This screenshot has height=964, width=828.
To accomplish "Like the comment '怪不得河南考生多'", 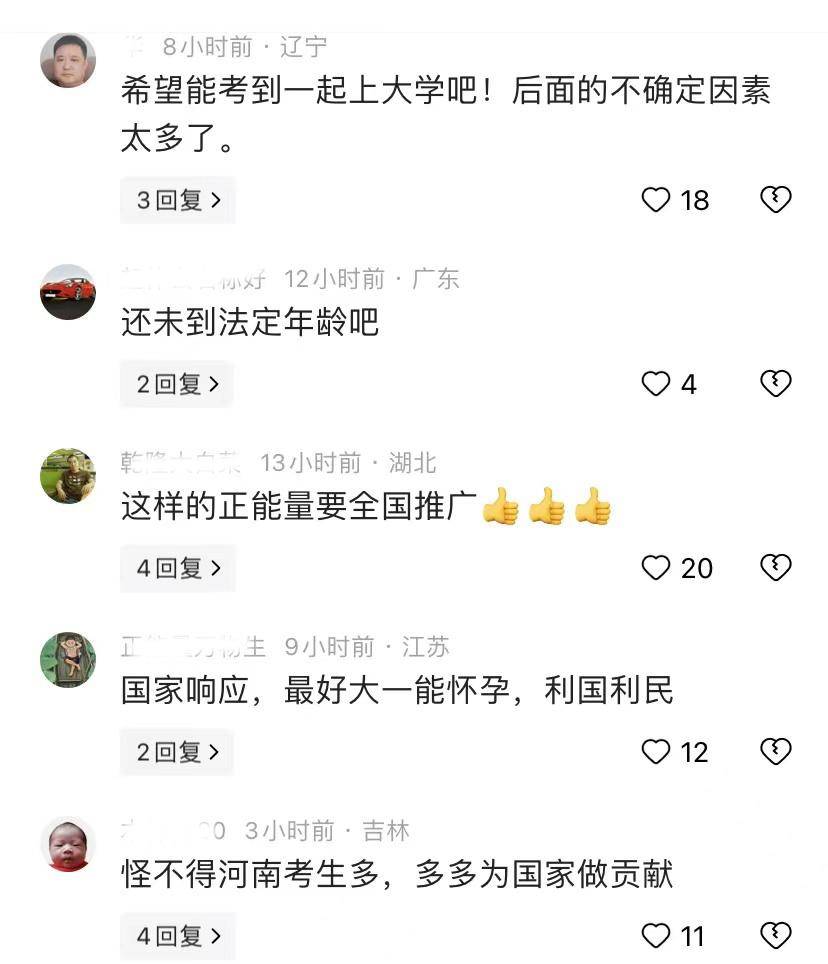I will coord(656,936).
